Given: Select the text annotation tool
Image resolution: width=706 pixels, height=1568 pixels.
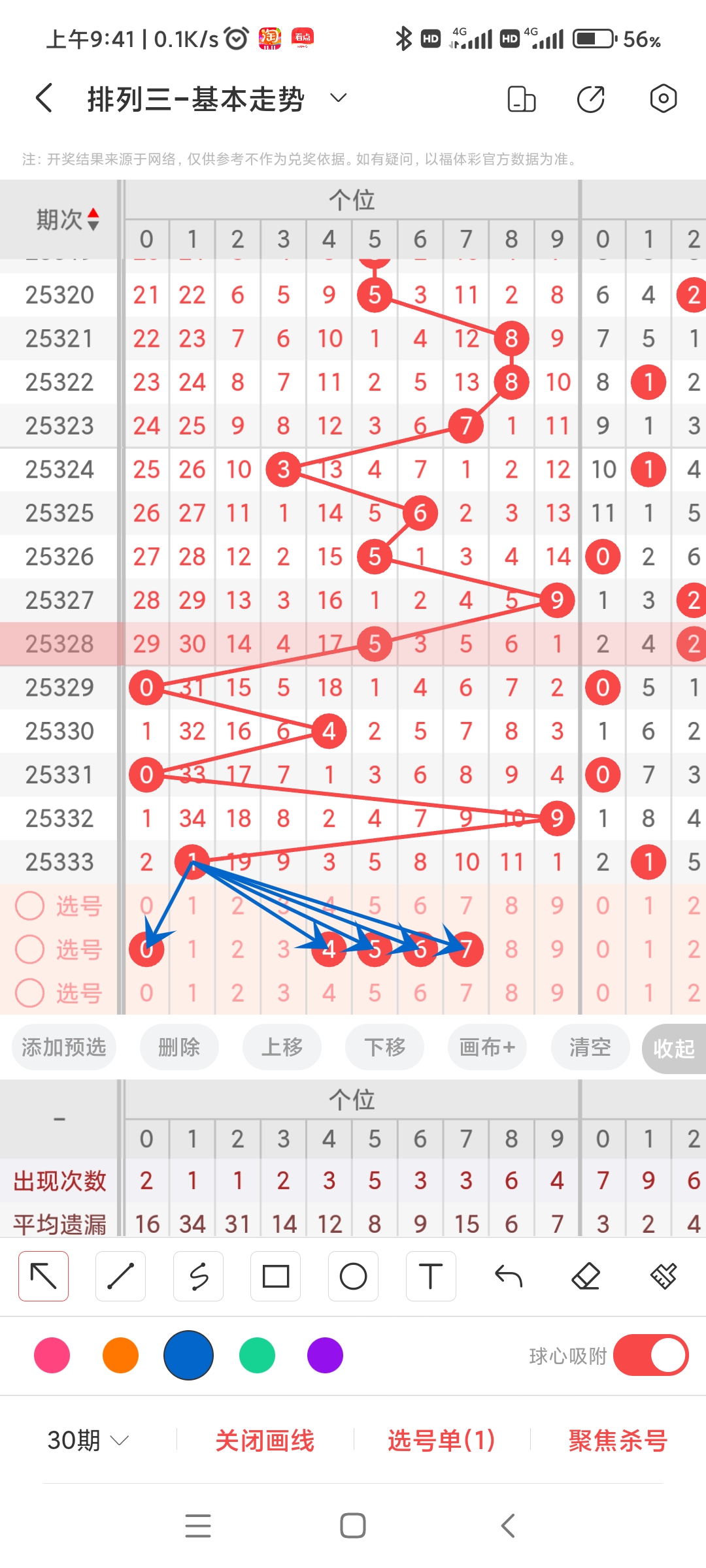Looking at the screenshot, I should (431, 1275).
